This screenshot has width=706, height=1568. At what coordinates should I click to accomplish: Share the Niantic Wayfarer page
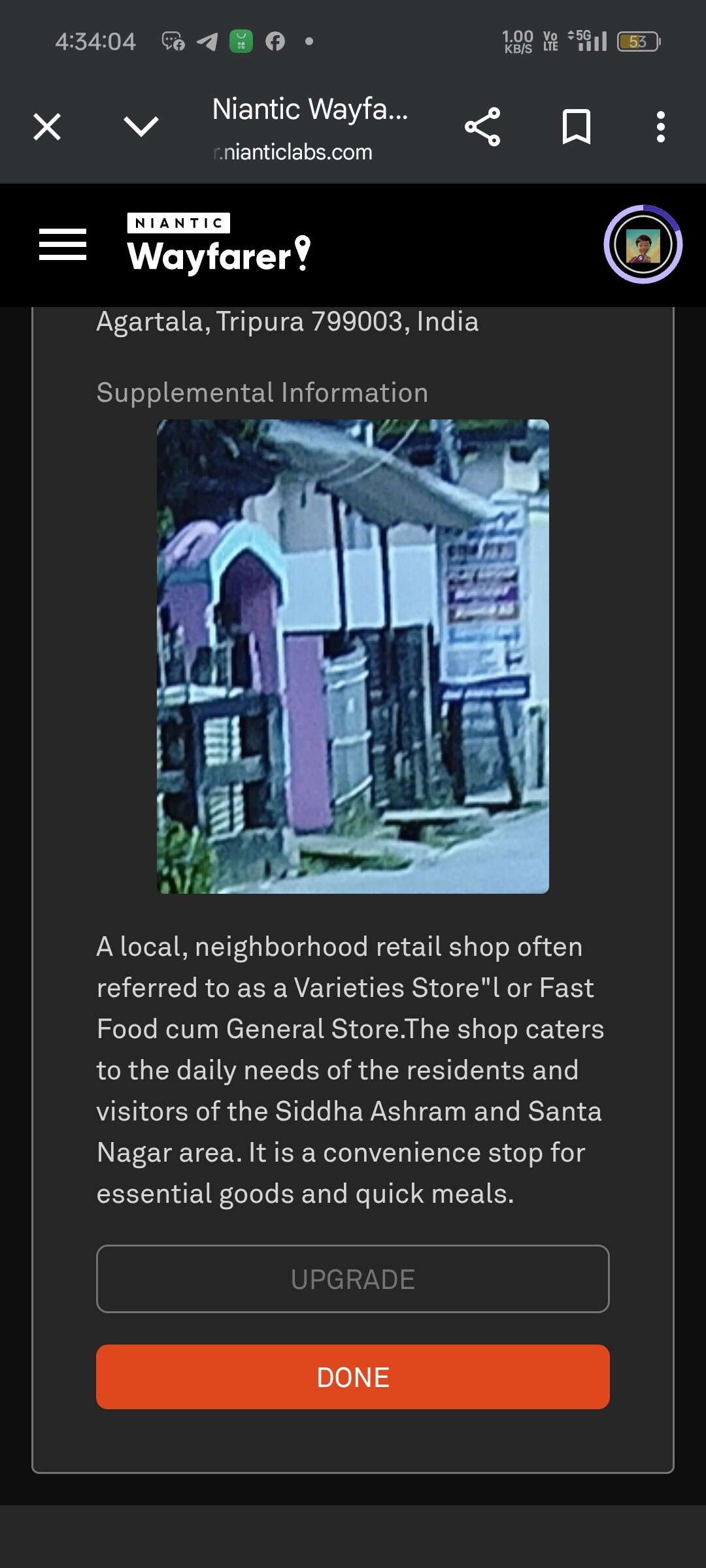tap(482, 127)
